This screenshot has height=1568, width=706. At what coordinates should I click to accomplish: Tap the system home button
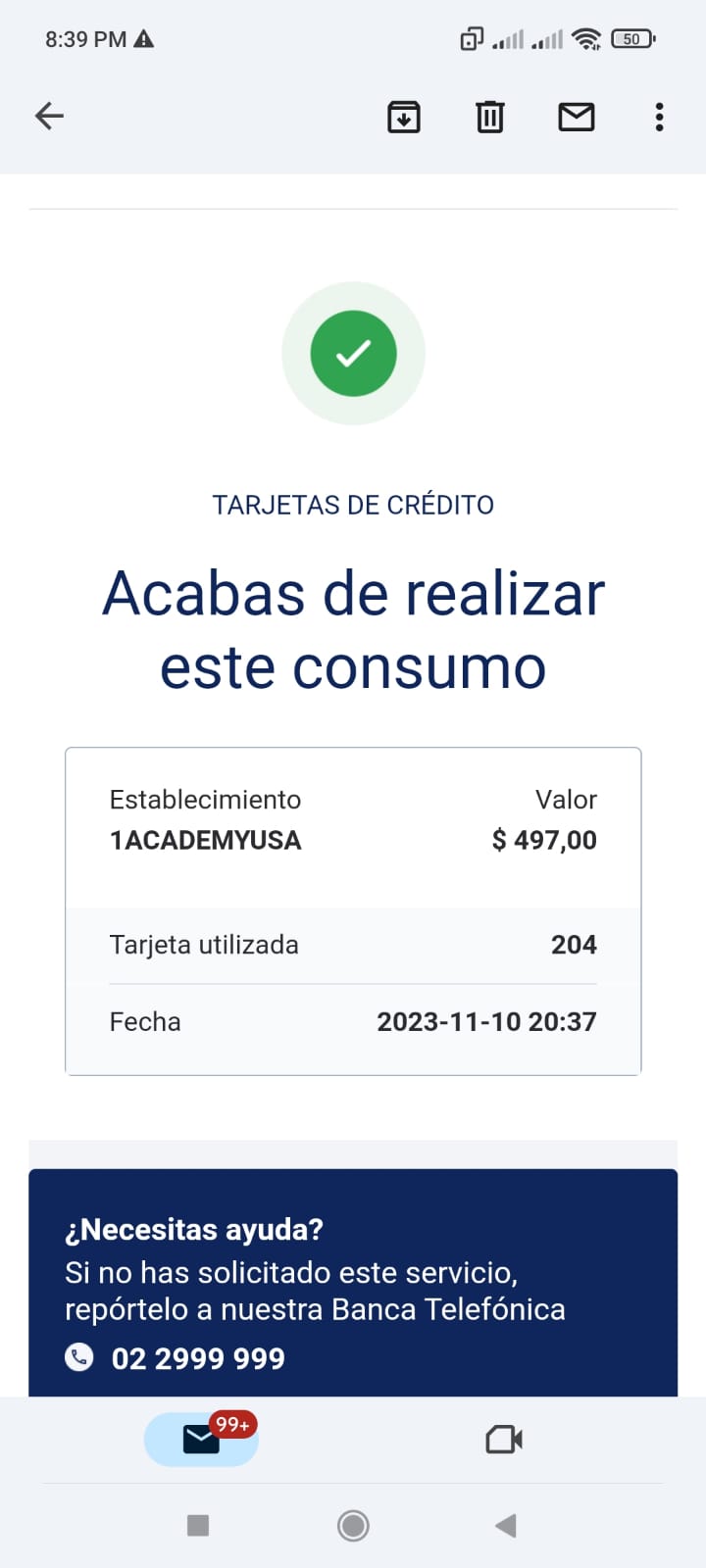click(353, 1525)
